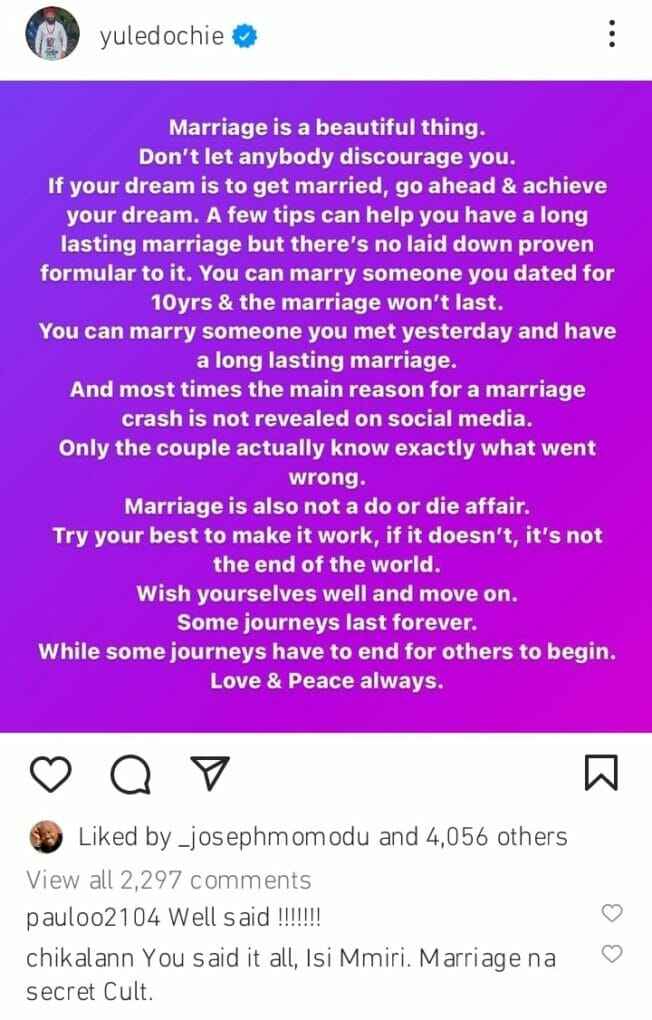652x1020 pixels.
Task: Bookmark this post
Action: tap(601, 774)
